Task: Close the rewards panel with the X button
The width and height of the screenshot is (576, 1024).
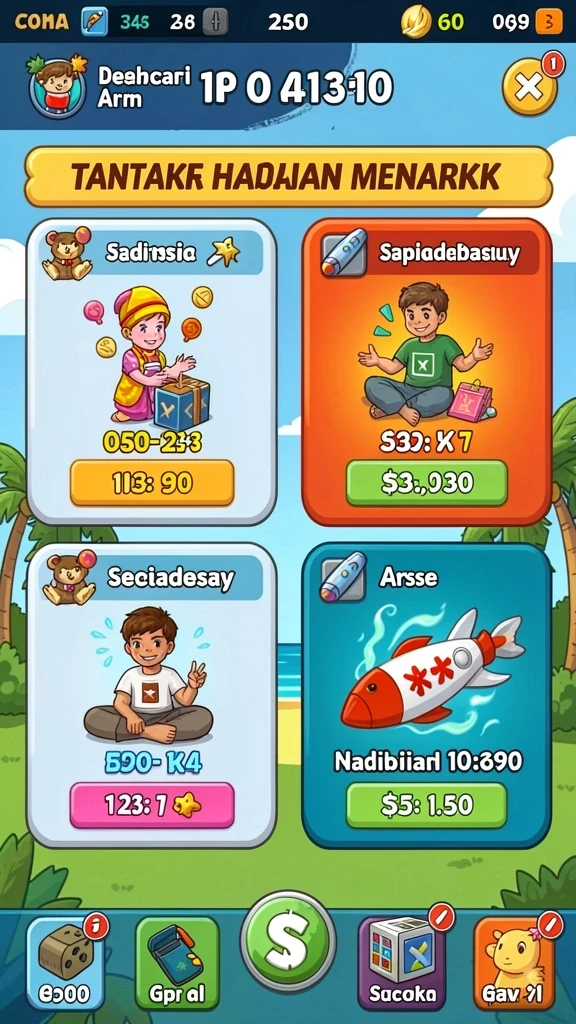Action: click(530, 88)
